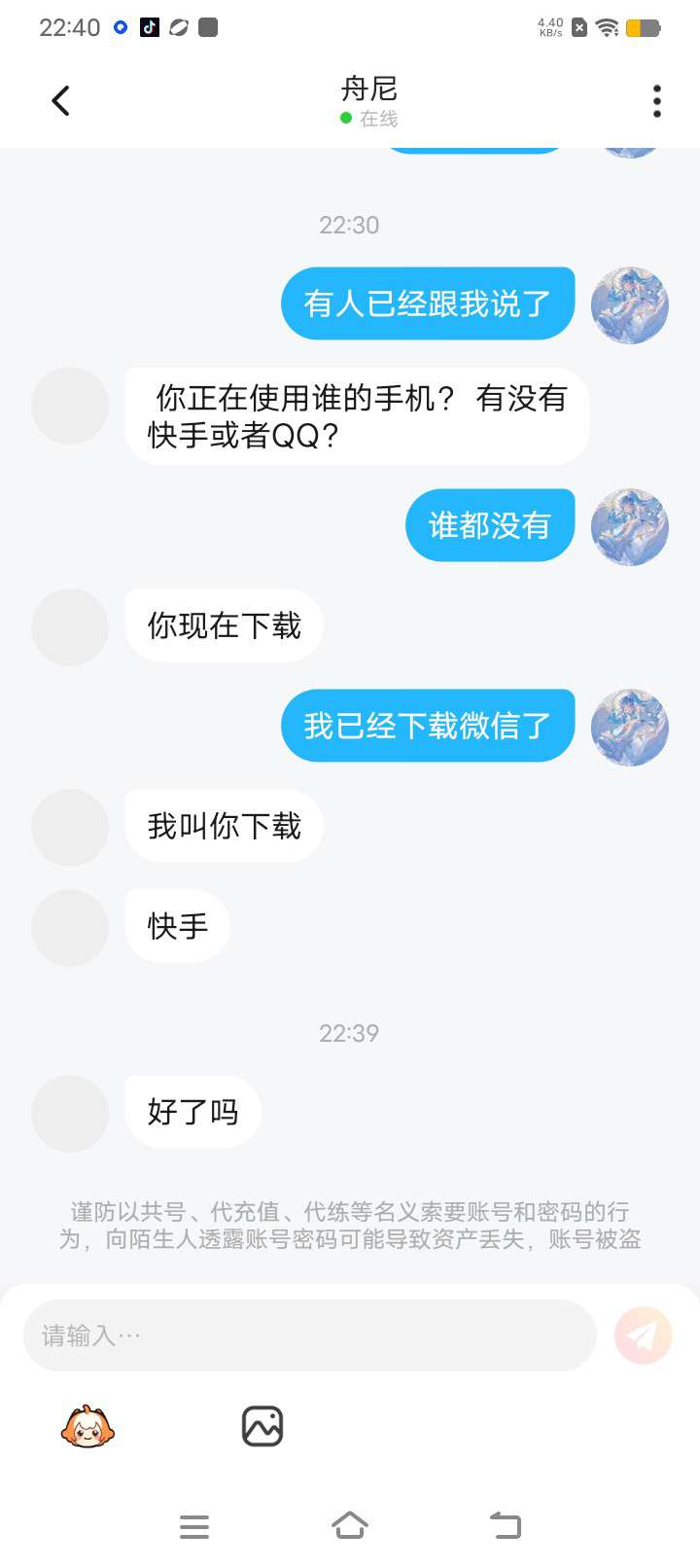Open the emoji sticker picker
The height and width of the screenshot is (1568, 700).
(87, 1427)
